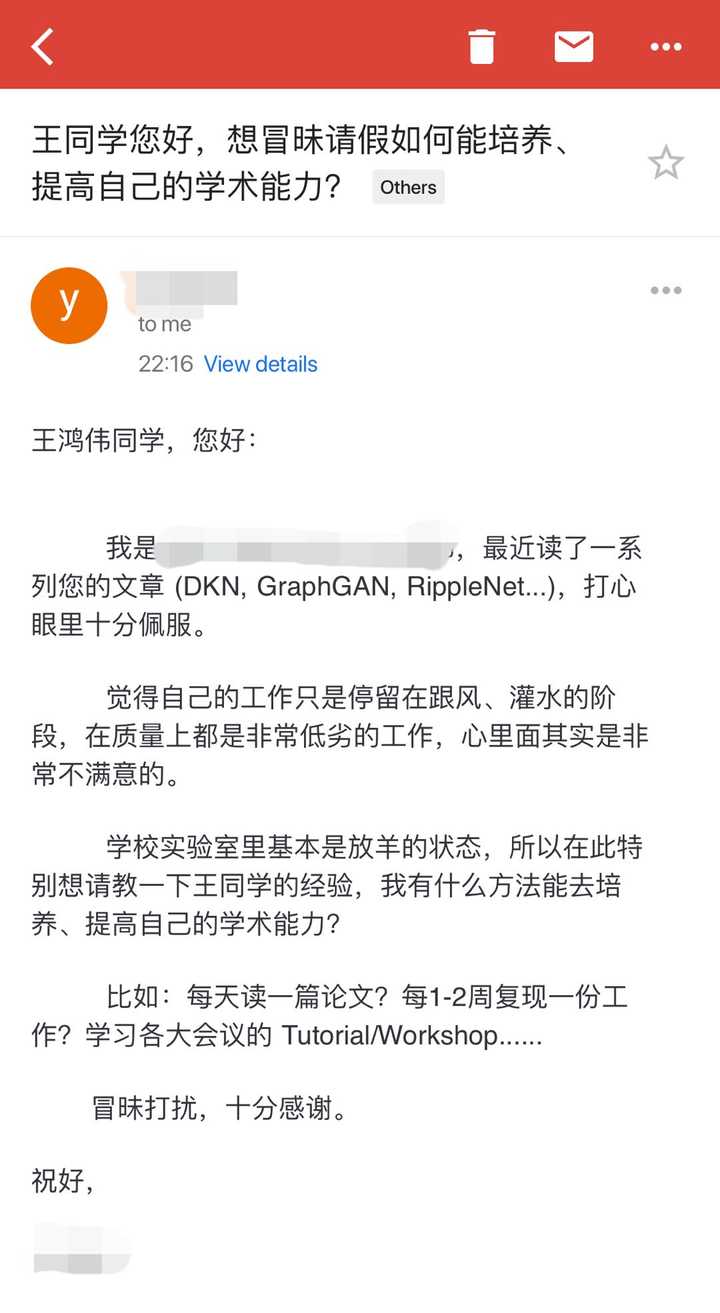Screen dimensions: 720x1313
Task: Open the sender message options menu
Action: 666,291
